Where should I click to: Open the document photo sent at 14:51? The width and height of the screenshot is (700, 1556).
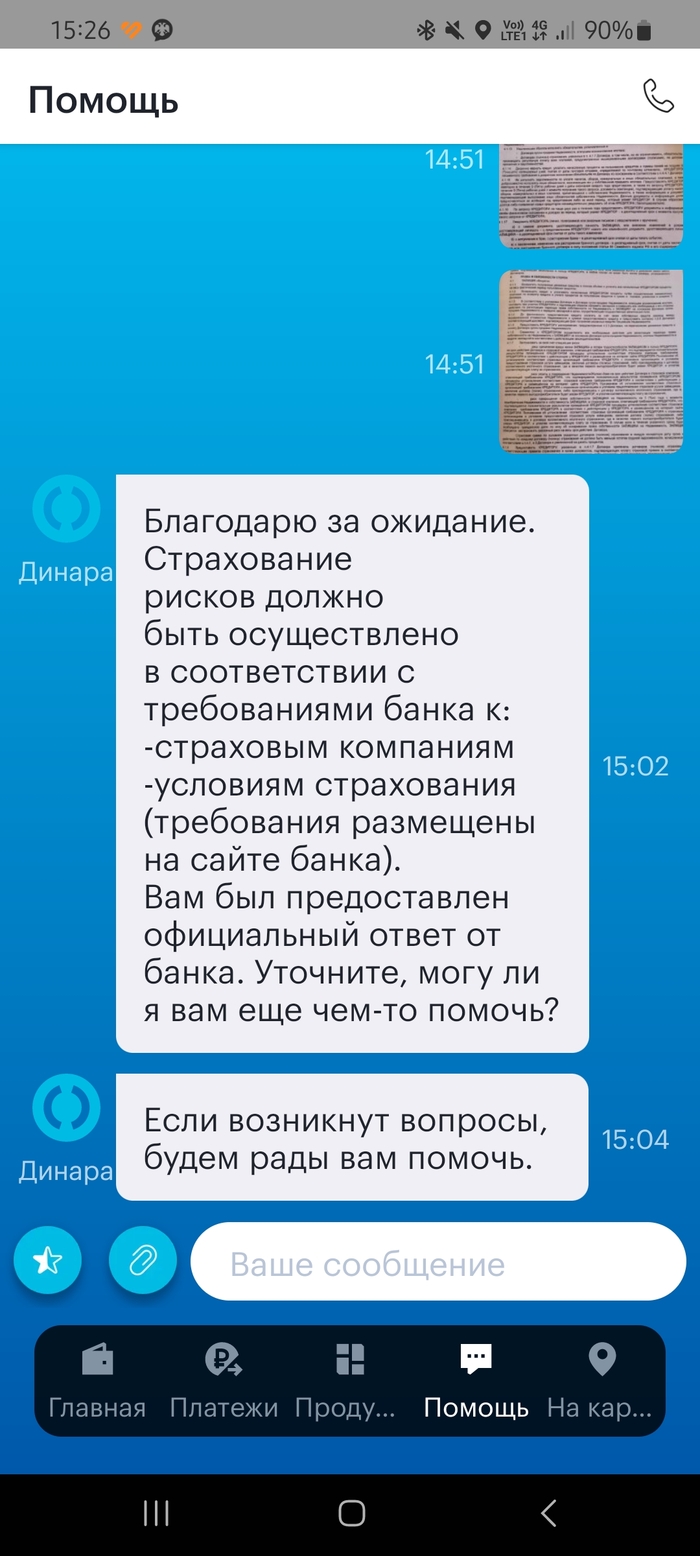click(x=591, y=360)
